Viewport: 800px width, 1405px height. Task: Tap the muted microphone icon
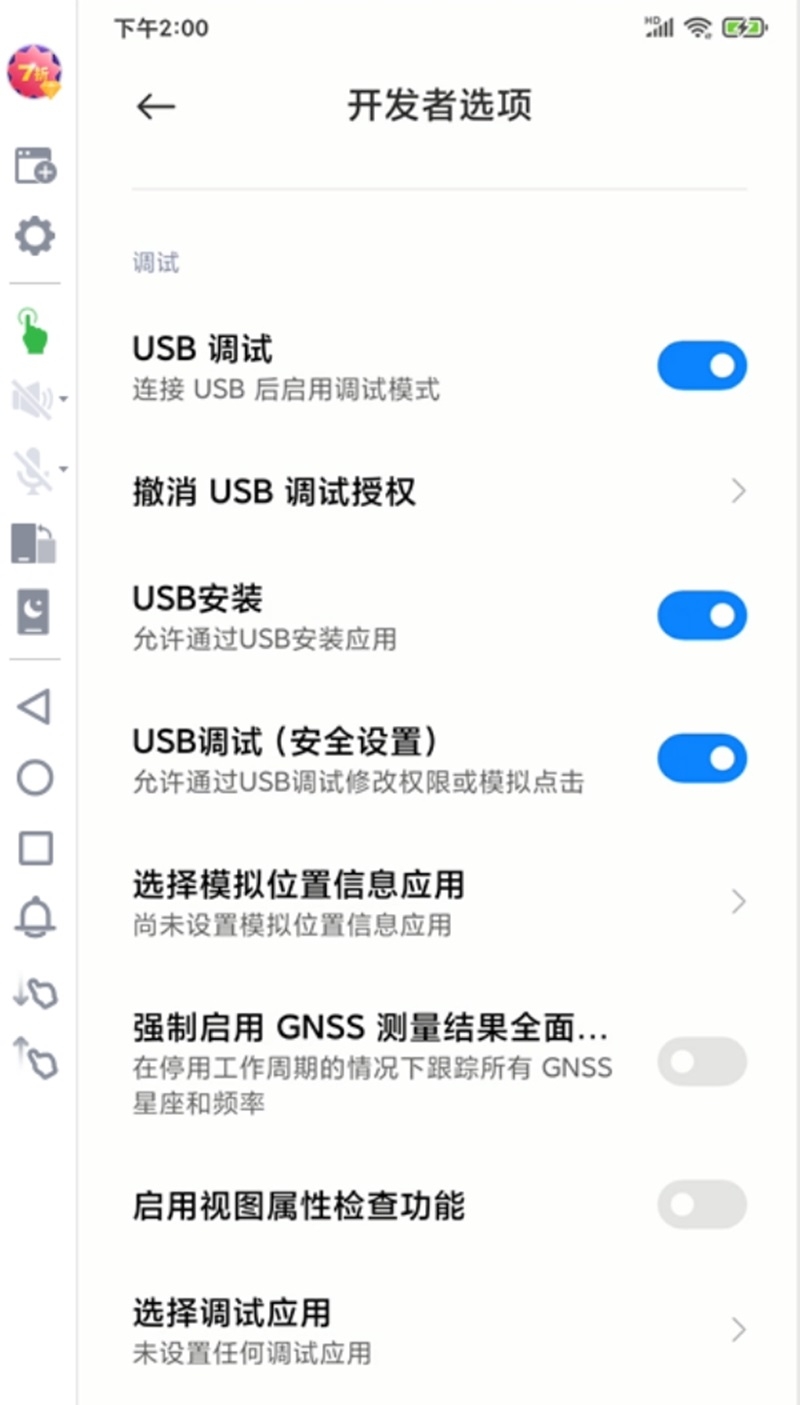click(33, 469)
